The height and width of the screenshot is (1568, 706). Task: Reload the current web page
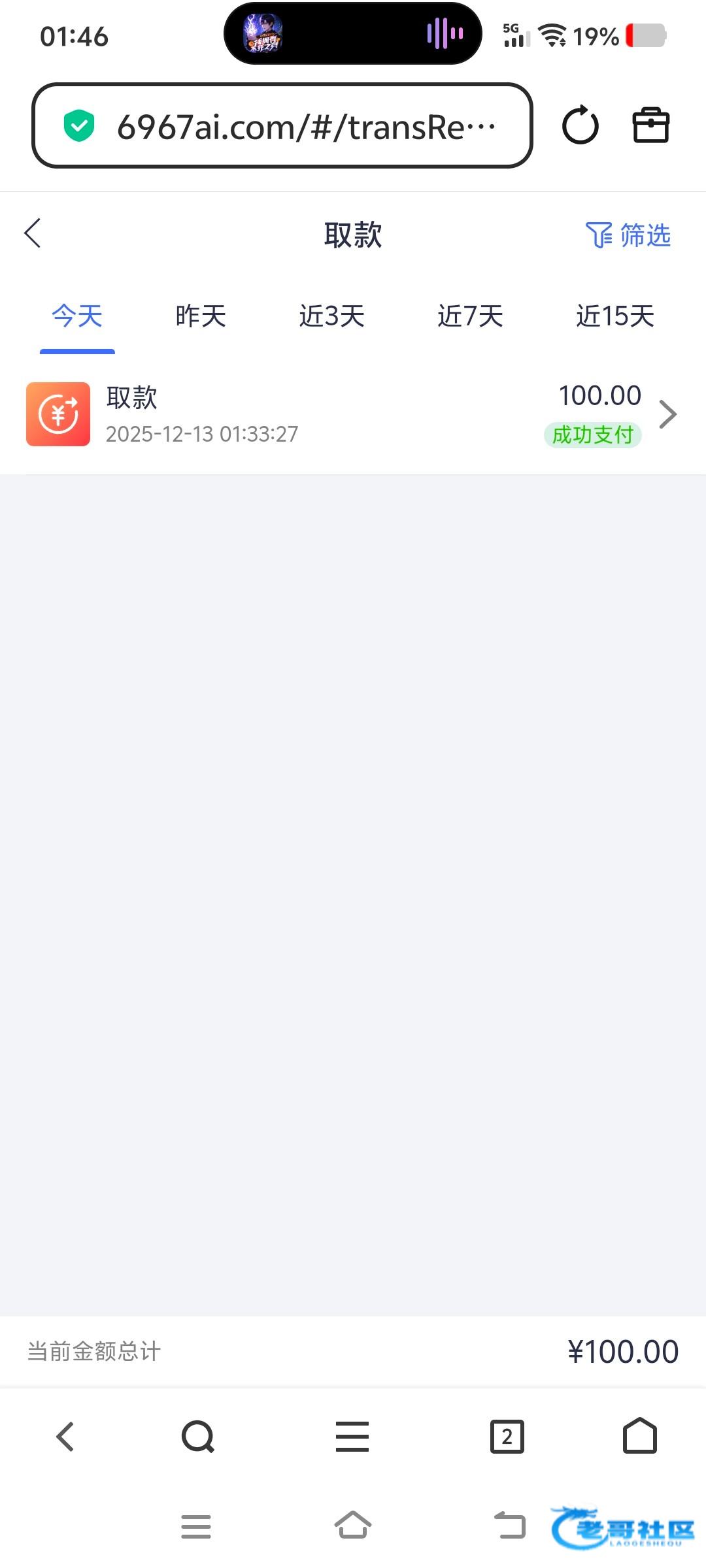[580, 125]
